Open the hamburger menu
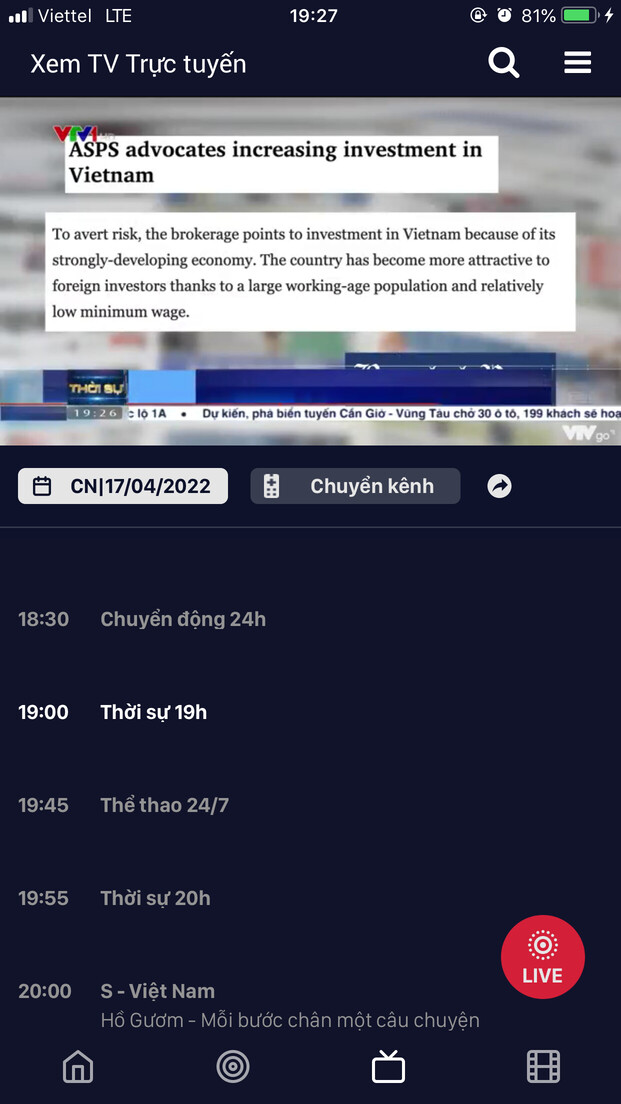 point(578,64)
